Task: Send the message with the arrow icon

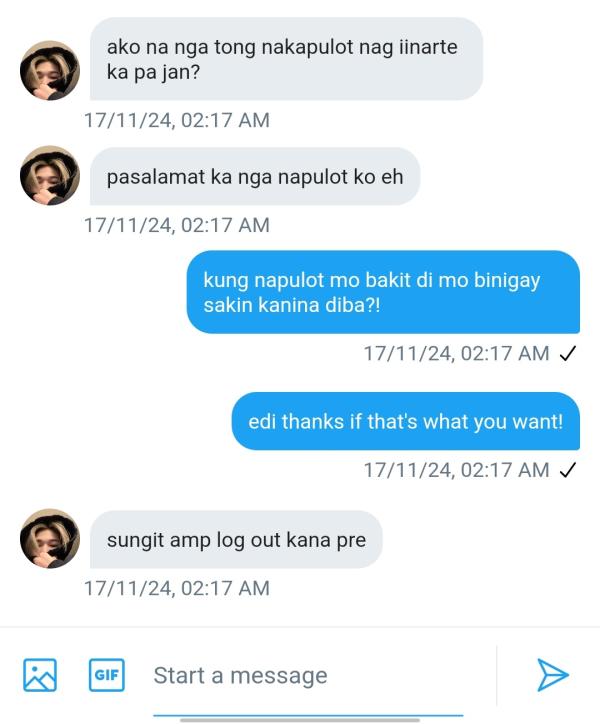Action: (x=552, y=675)
